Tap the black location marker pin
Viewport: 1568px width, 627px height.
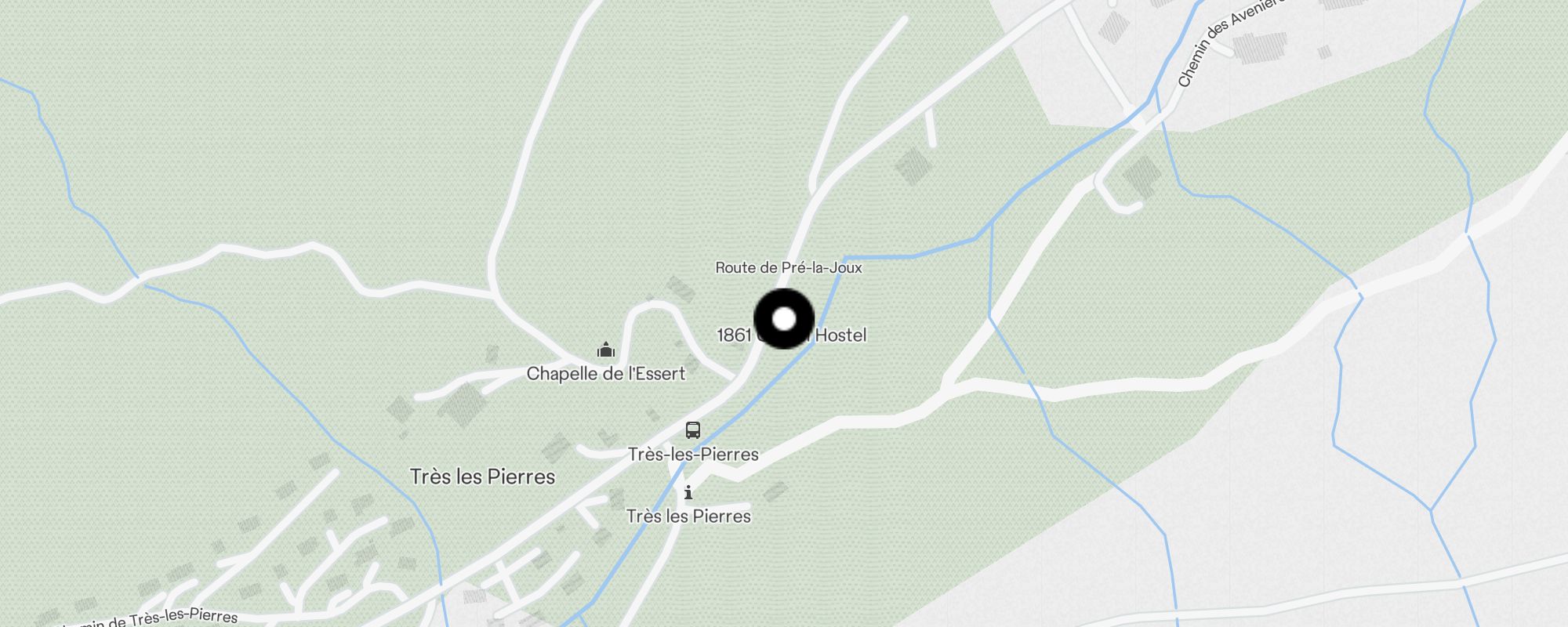pos(784,319)
